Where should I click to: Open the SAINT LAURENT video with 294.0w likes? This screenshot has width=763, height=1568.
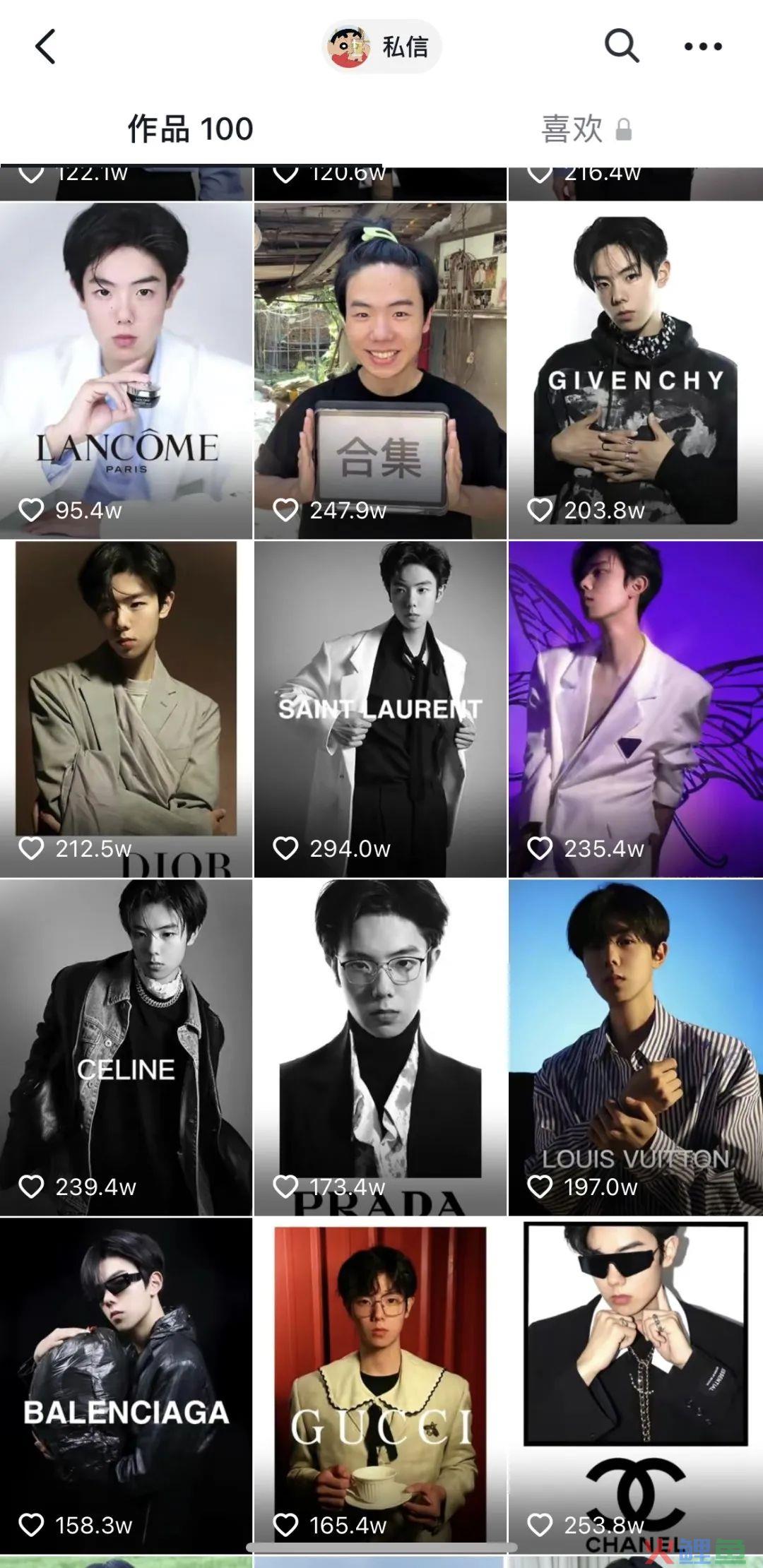380,709
